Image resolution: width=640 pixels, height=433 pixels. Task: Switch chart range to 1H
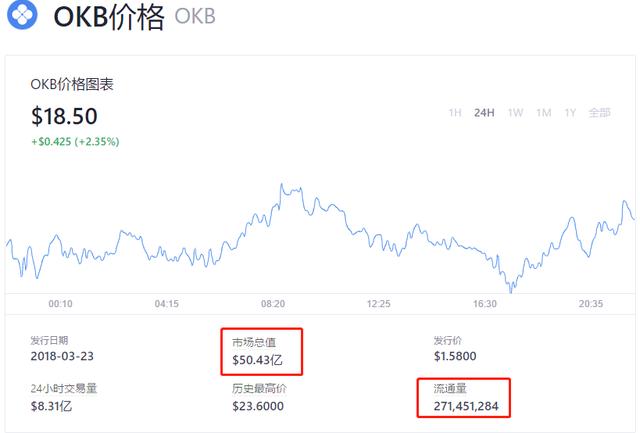455,113
